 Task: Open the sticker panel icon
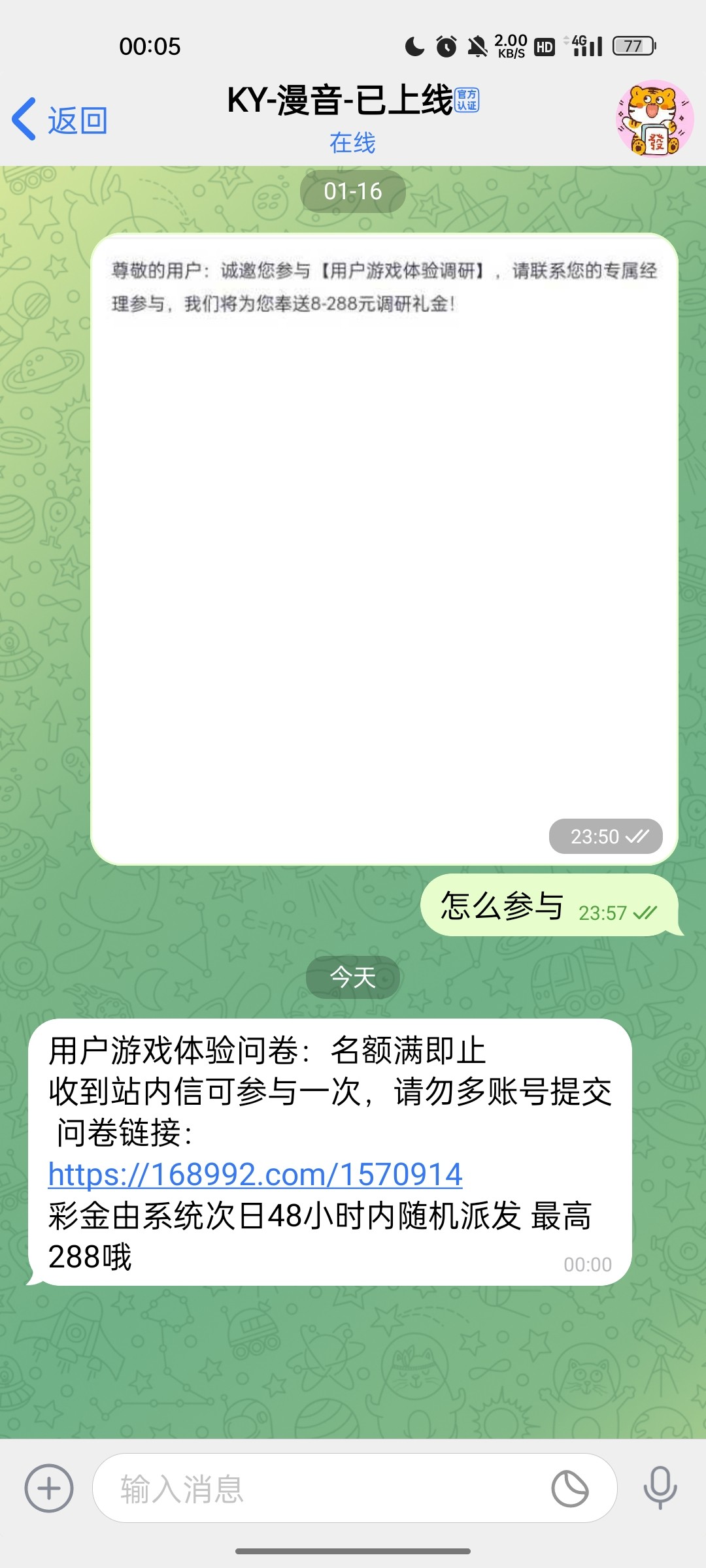coord(570,1489)
